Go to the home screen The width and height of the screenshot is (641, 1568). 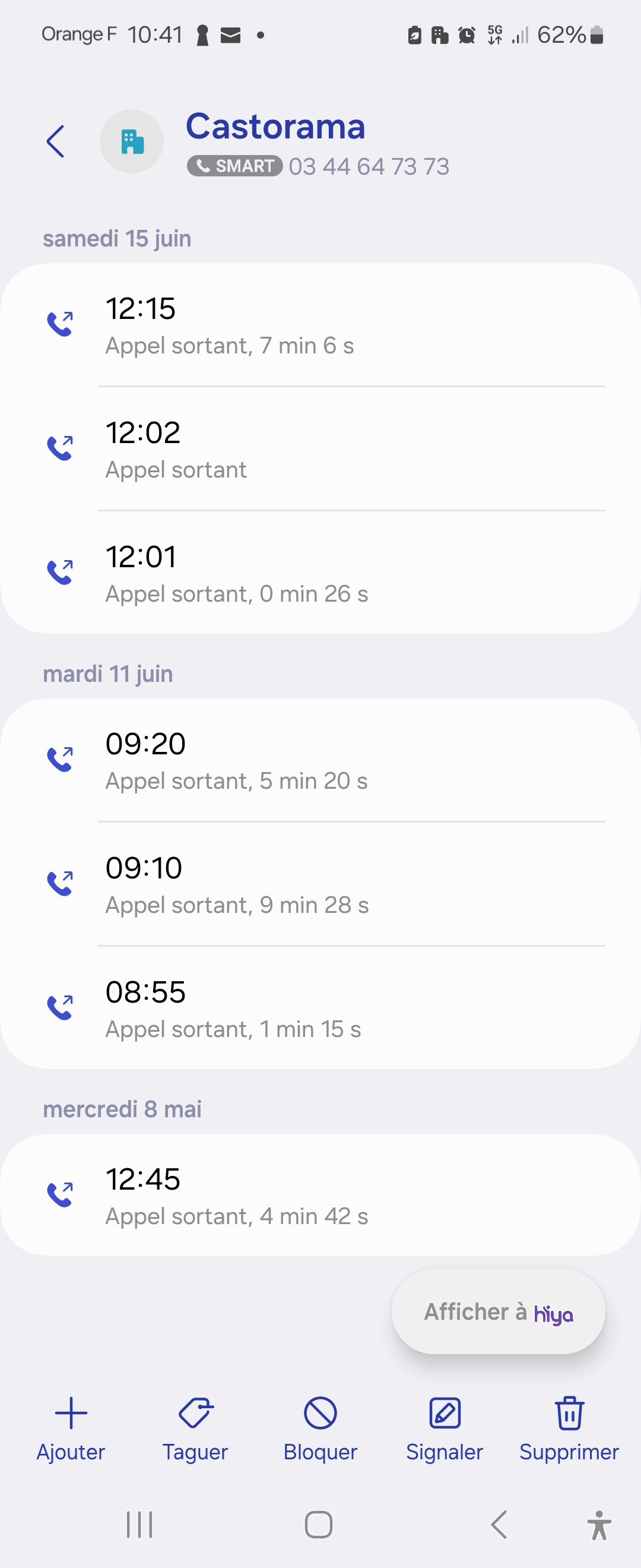pos(319,1525)
